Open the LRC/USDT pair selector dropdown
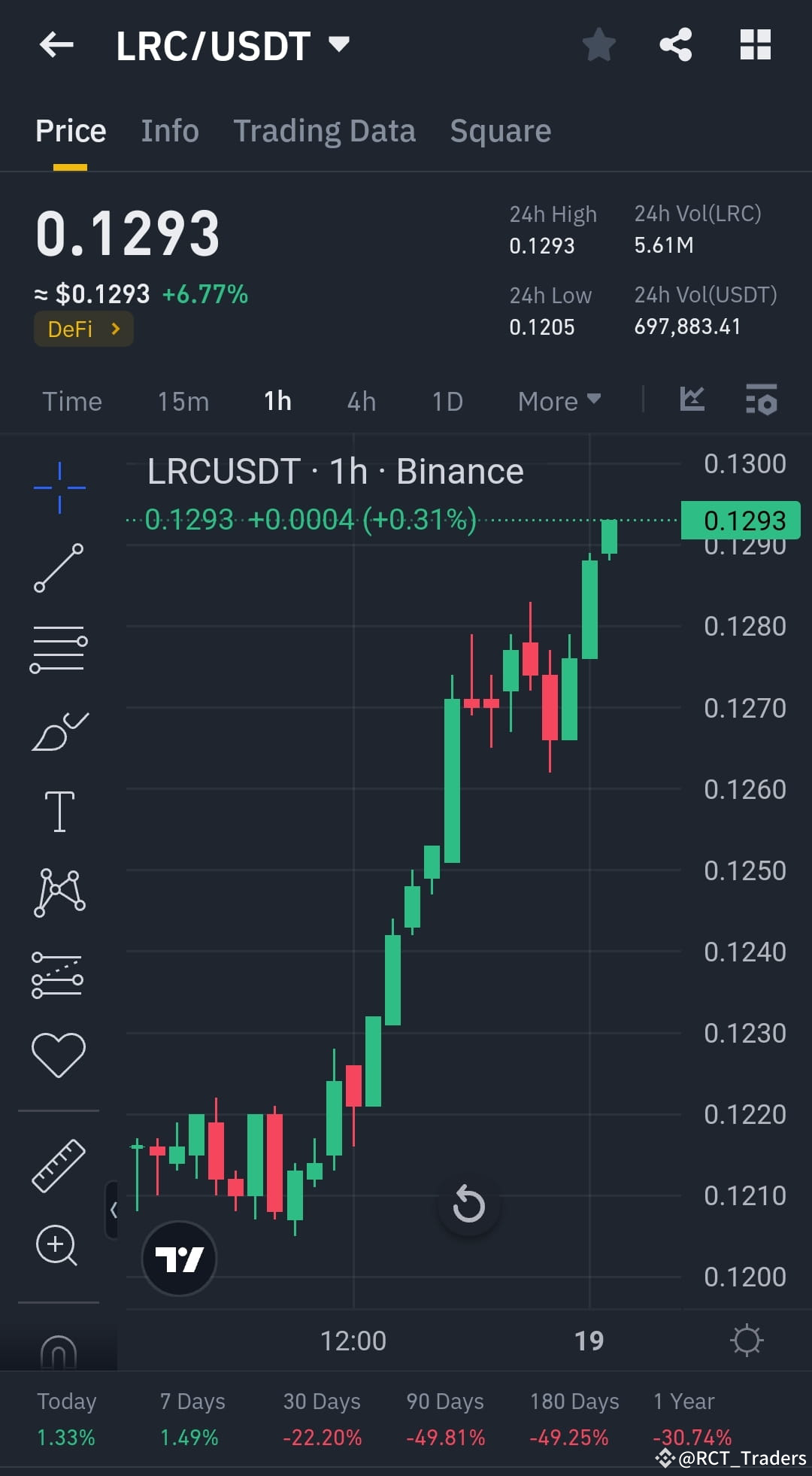812x1476 pixels. [x=338, y=44]
